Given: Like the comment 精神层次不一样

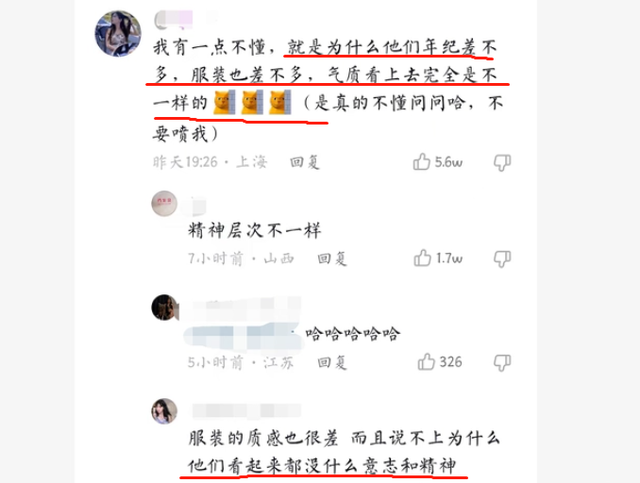Looking at the screenshot, I should point(423,258).
